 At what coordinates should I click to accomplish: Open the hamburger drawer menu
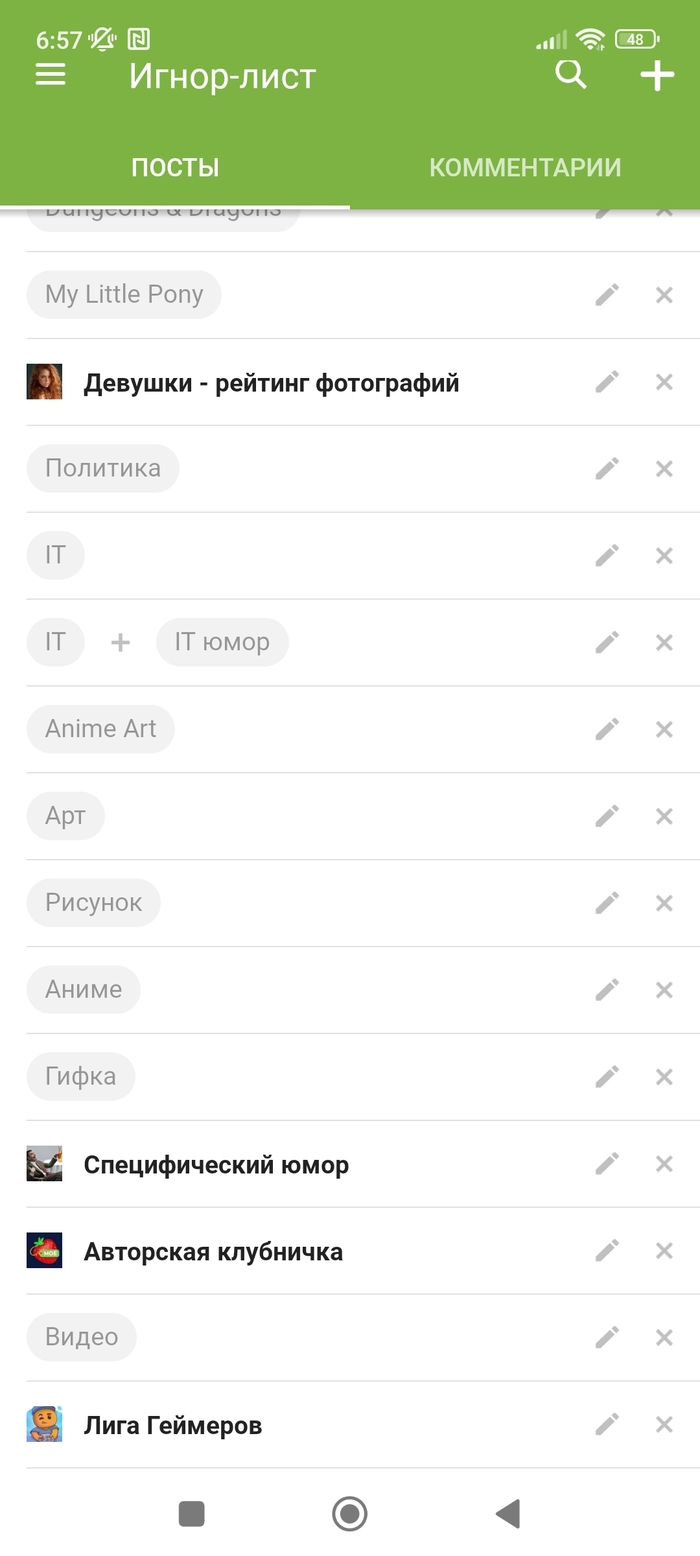(x=51, y=75)
